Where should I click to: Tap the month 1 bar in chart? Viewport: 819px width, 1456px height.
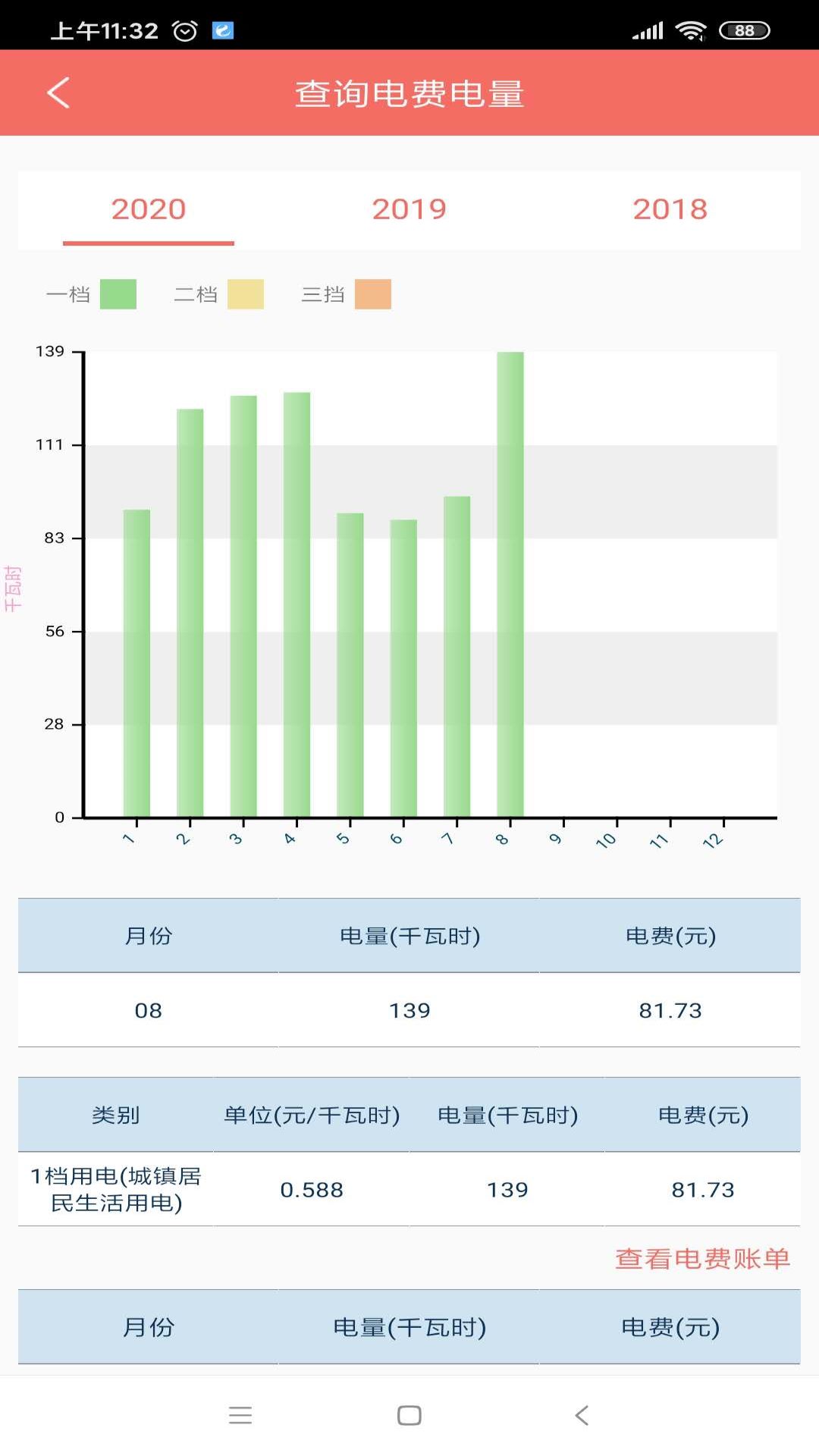pos(136,664)
